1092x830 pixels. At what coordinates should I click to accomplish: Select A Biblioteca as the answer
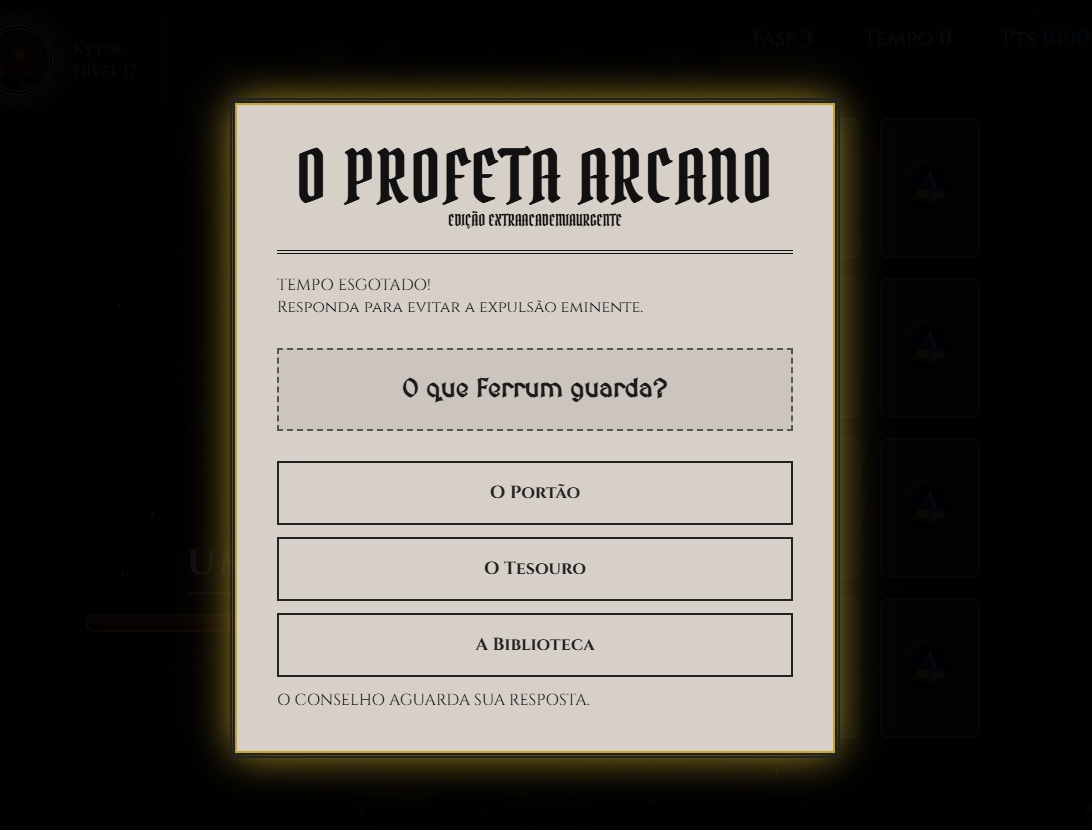point(534,645)
